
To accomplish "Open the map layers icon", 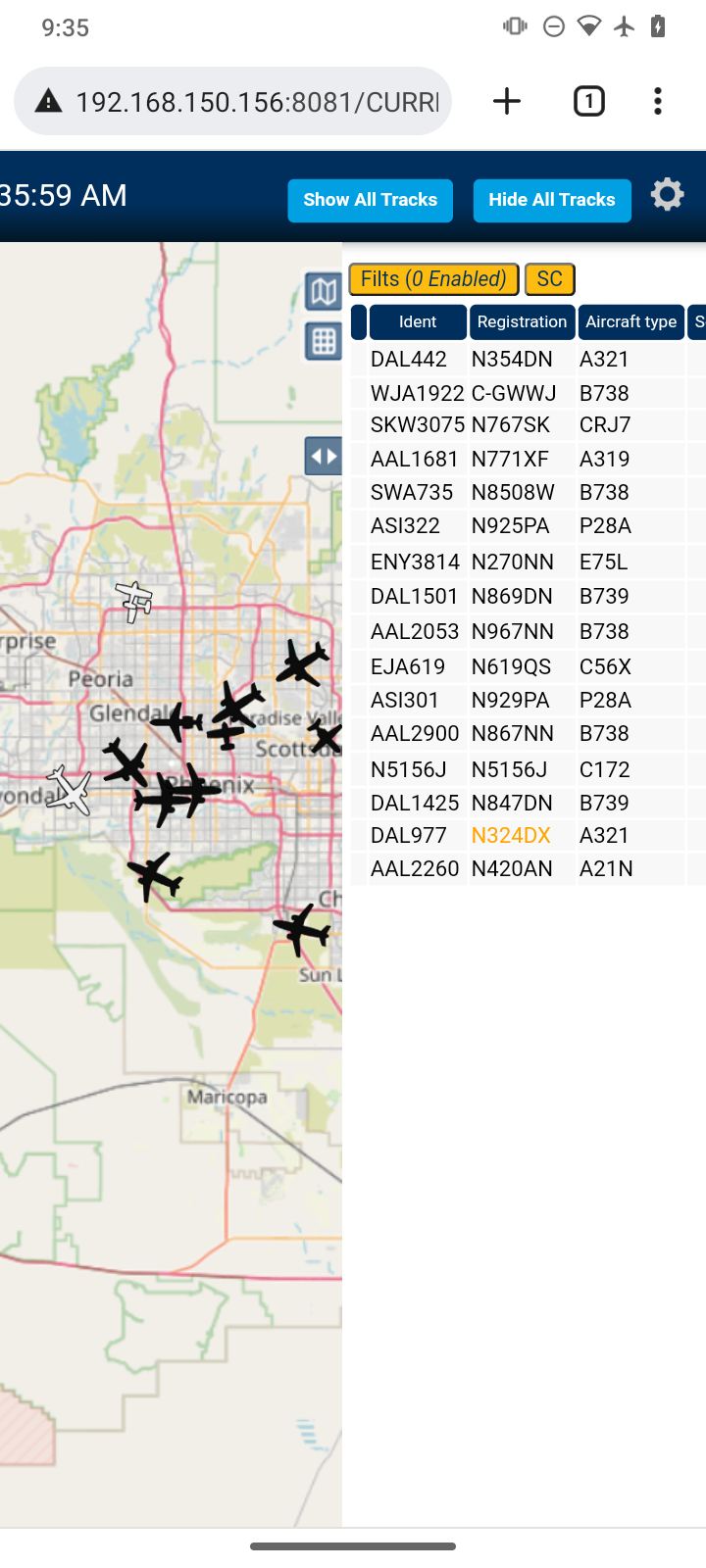I will (324, 291).
